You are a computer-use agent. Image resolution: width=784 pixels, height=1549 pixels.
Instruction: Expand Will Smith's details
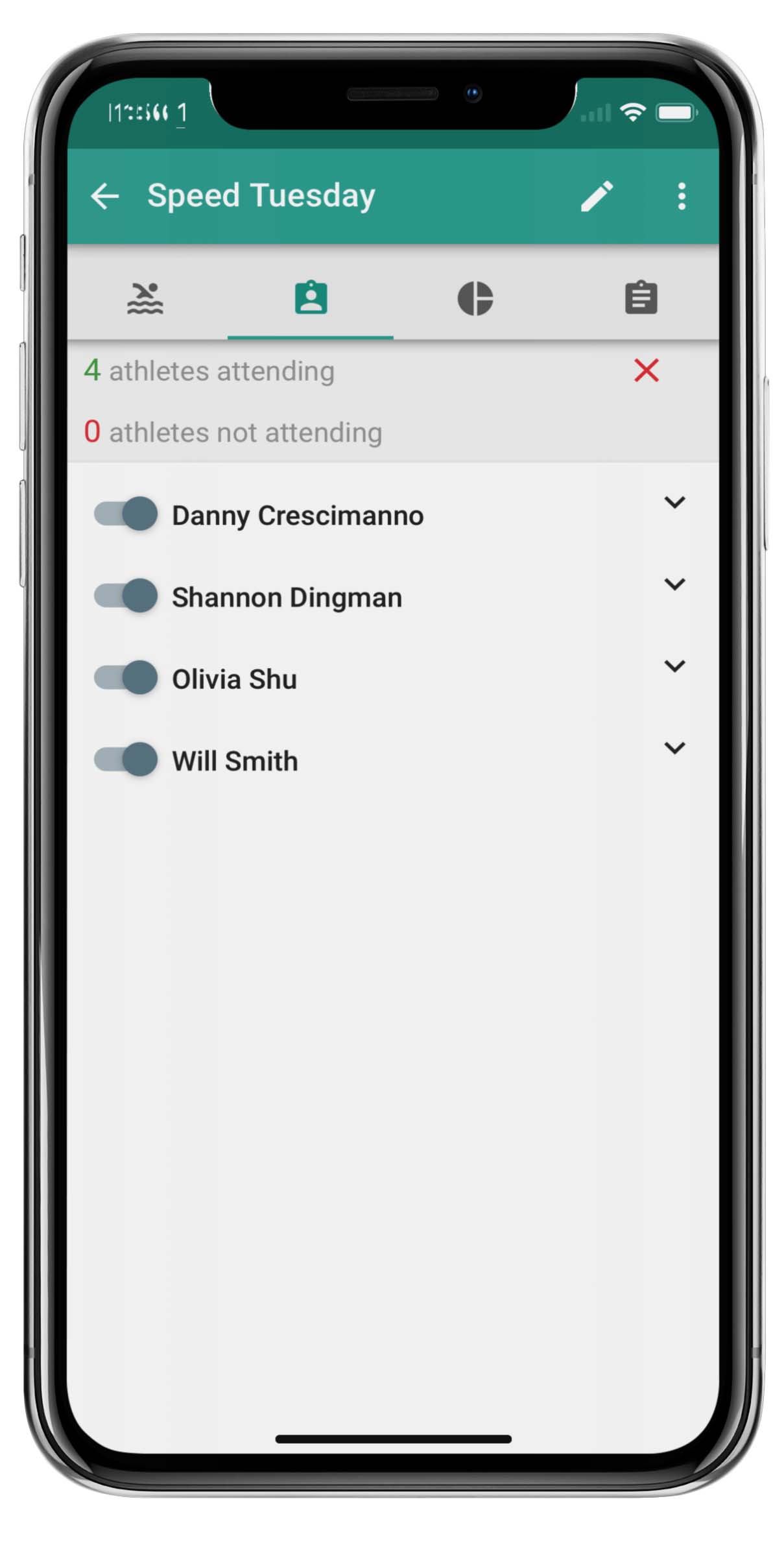click(674, 748)
